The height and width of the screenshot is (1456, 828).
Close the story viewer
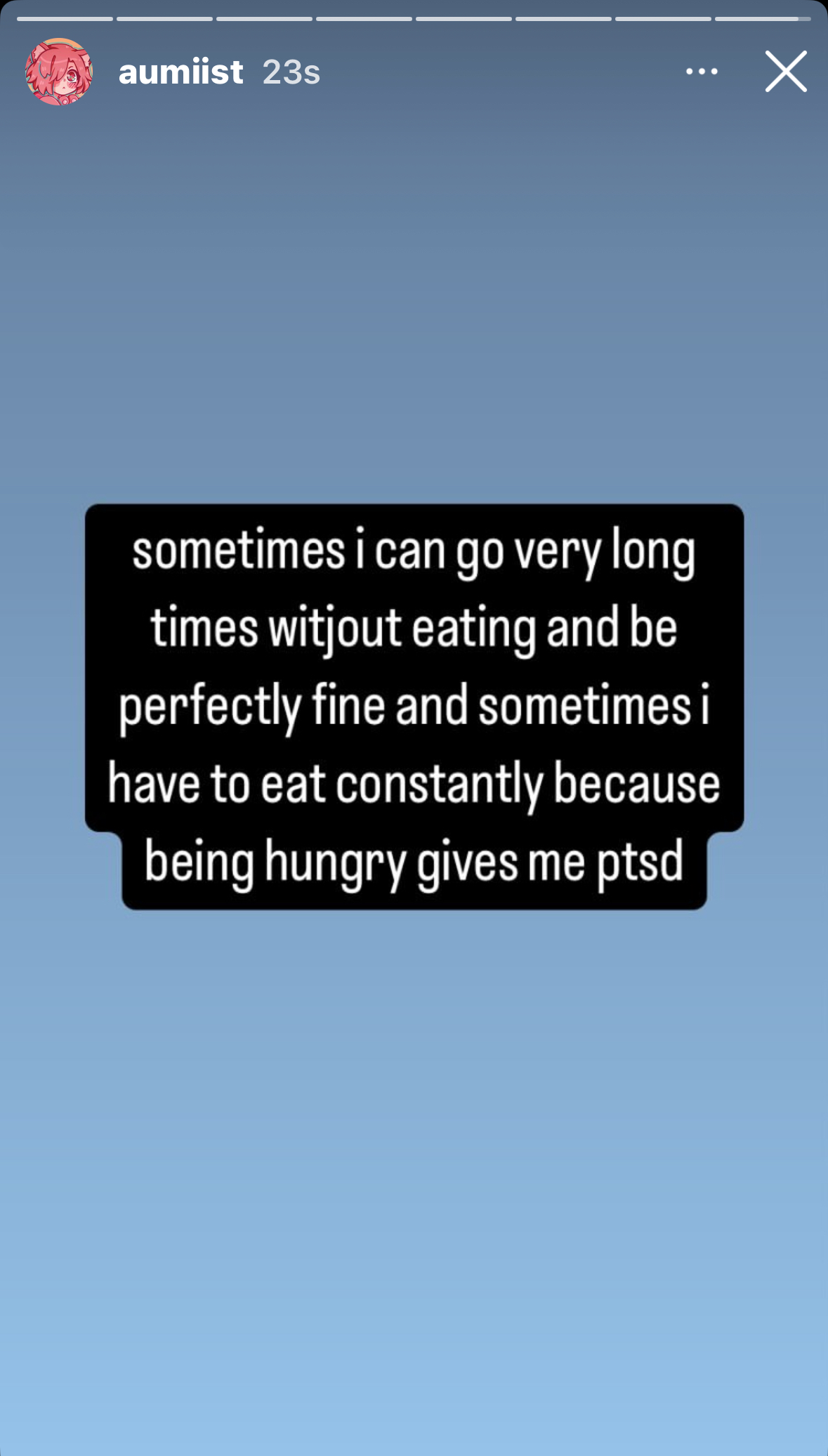[786, 72]
